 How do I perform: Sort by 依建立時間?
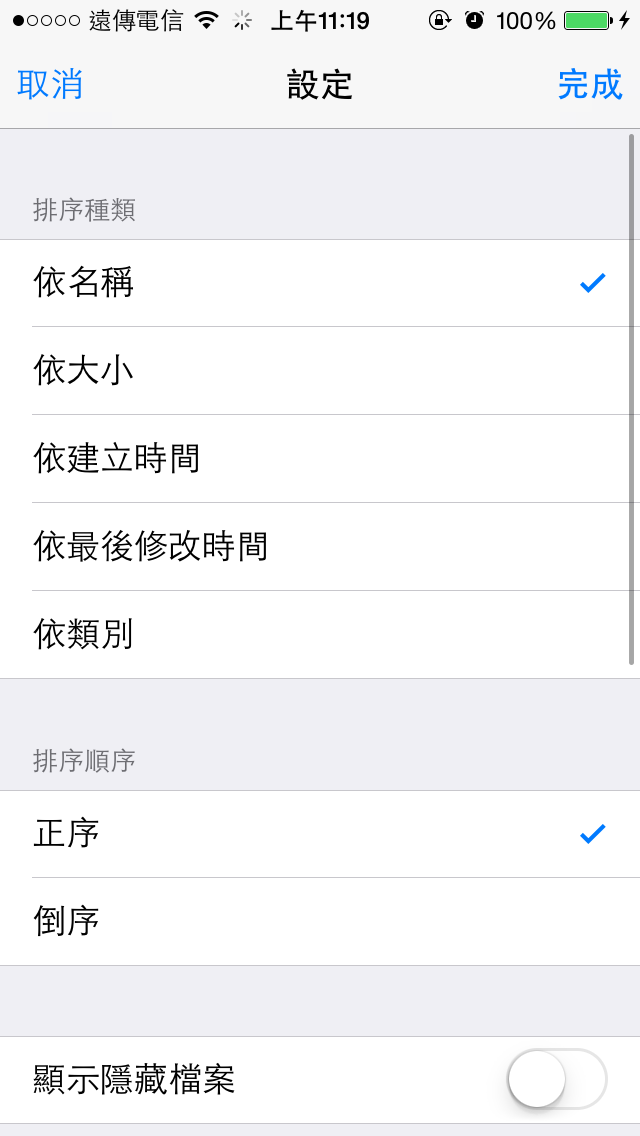(x=320, y=459)
